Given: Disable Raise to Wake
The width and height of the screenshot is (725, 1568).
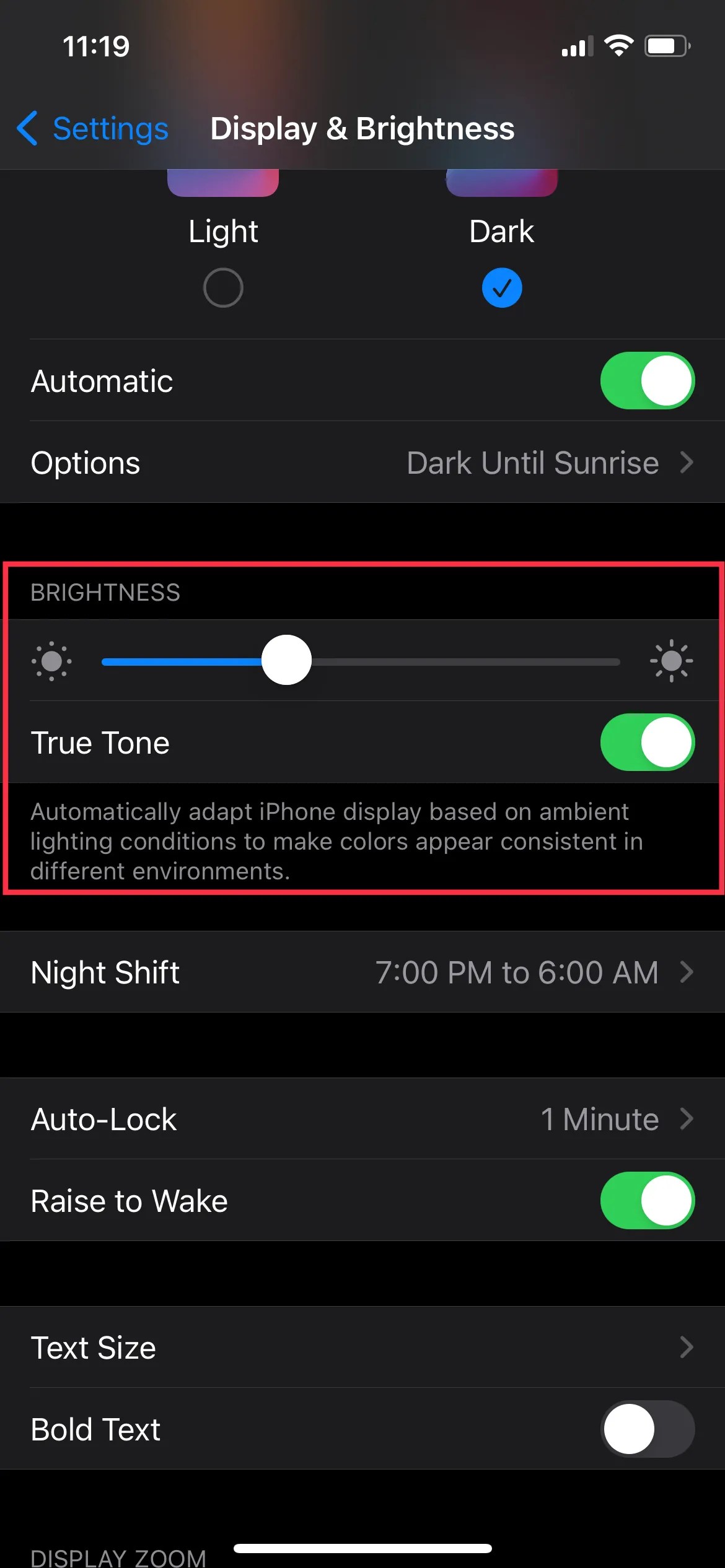Looking at the screenshot, I should click(647, 1200).
